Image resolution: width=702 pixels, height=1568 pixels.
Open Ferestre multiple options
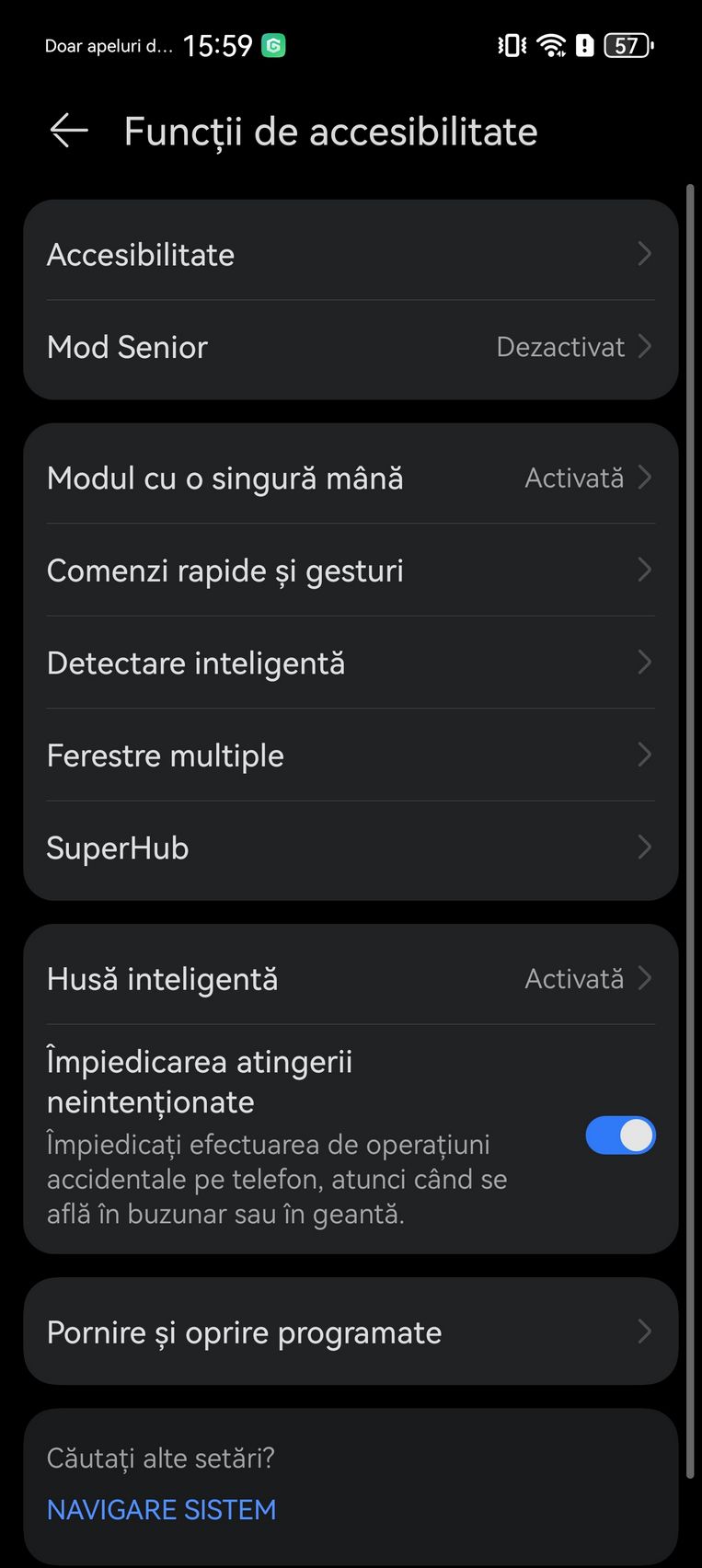pyautogui.click(x=351, y=755)
